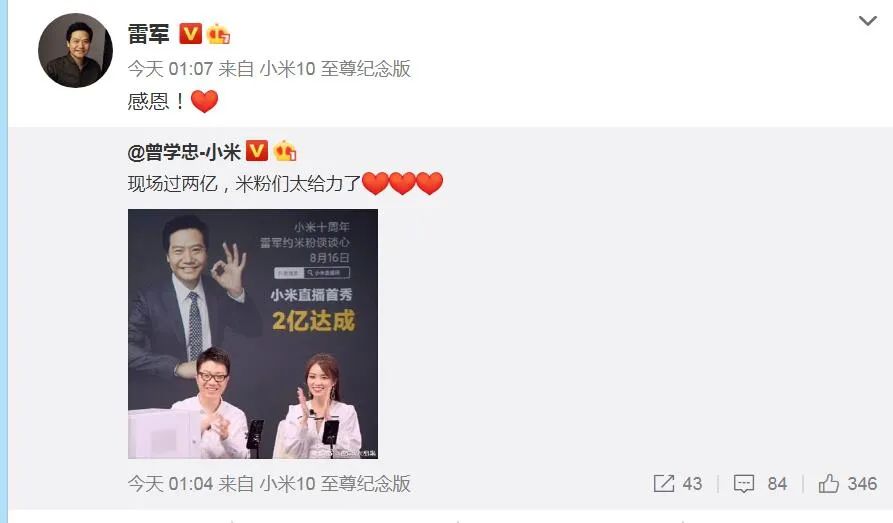Open the quoted post's 今天 01:04 timestamp

[170, 484]
